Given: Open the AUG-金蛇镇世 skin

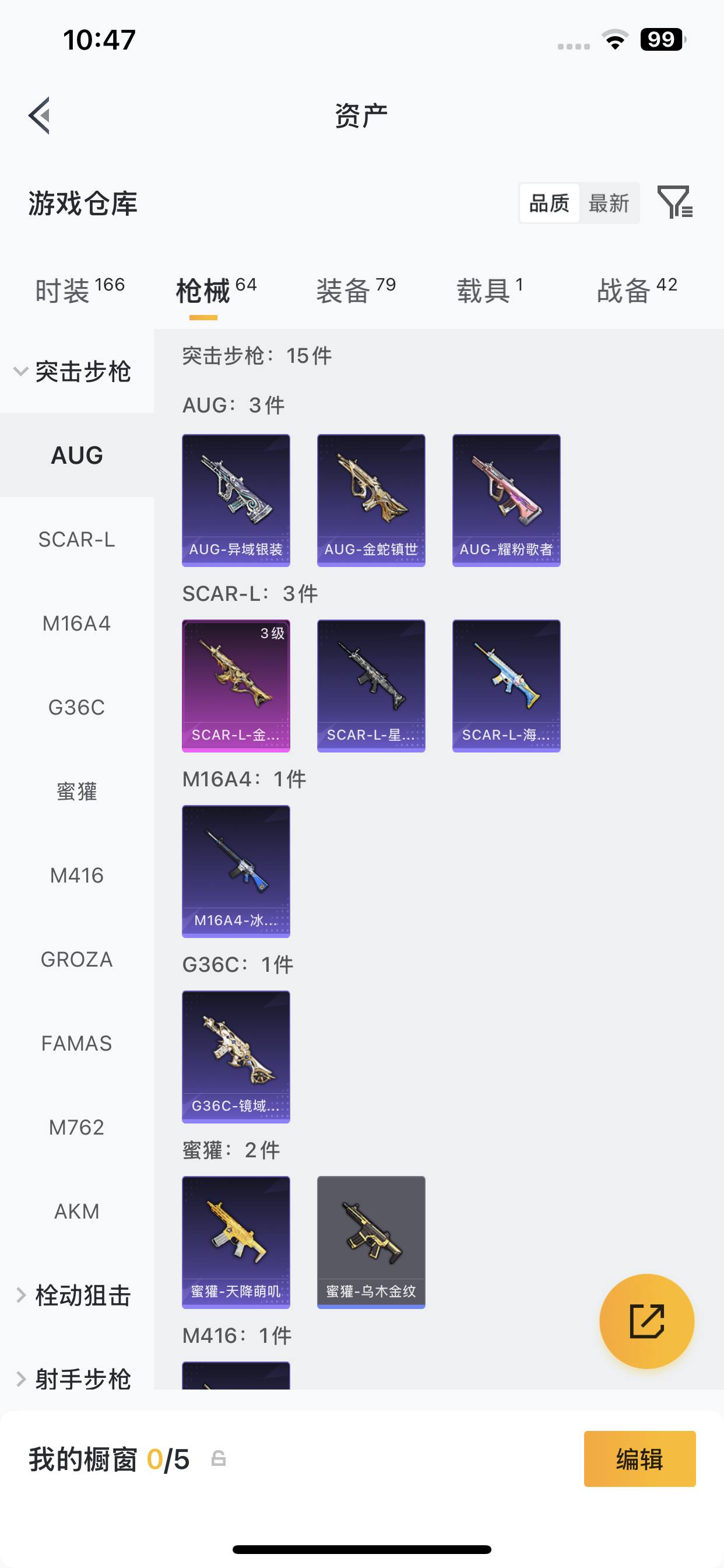Looking at the screenshot, I should click(371, 501).
